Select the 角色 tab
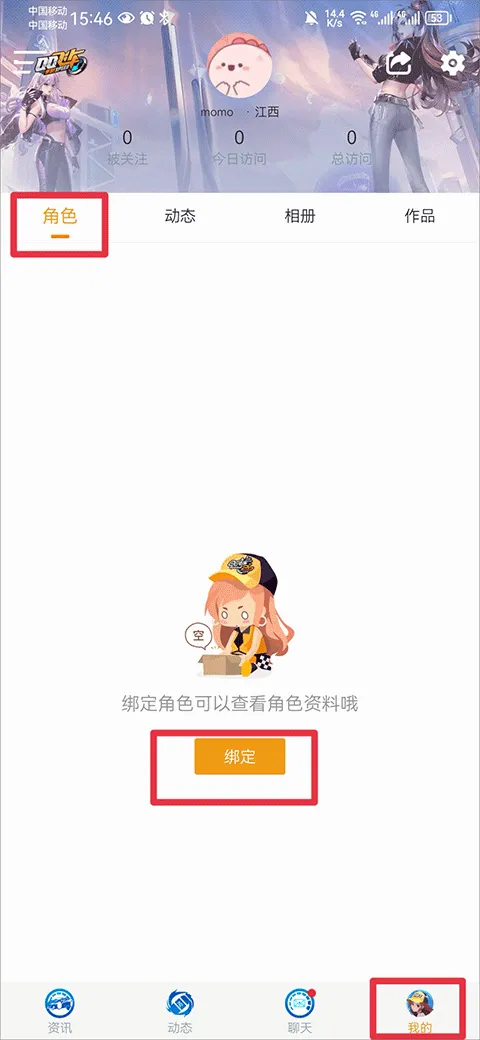The height and width of the screenshot is (1040, 480). pyautogui.click(x=60, y=216)
